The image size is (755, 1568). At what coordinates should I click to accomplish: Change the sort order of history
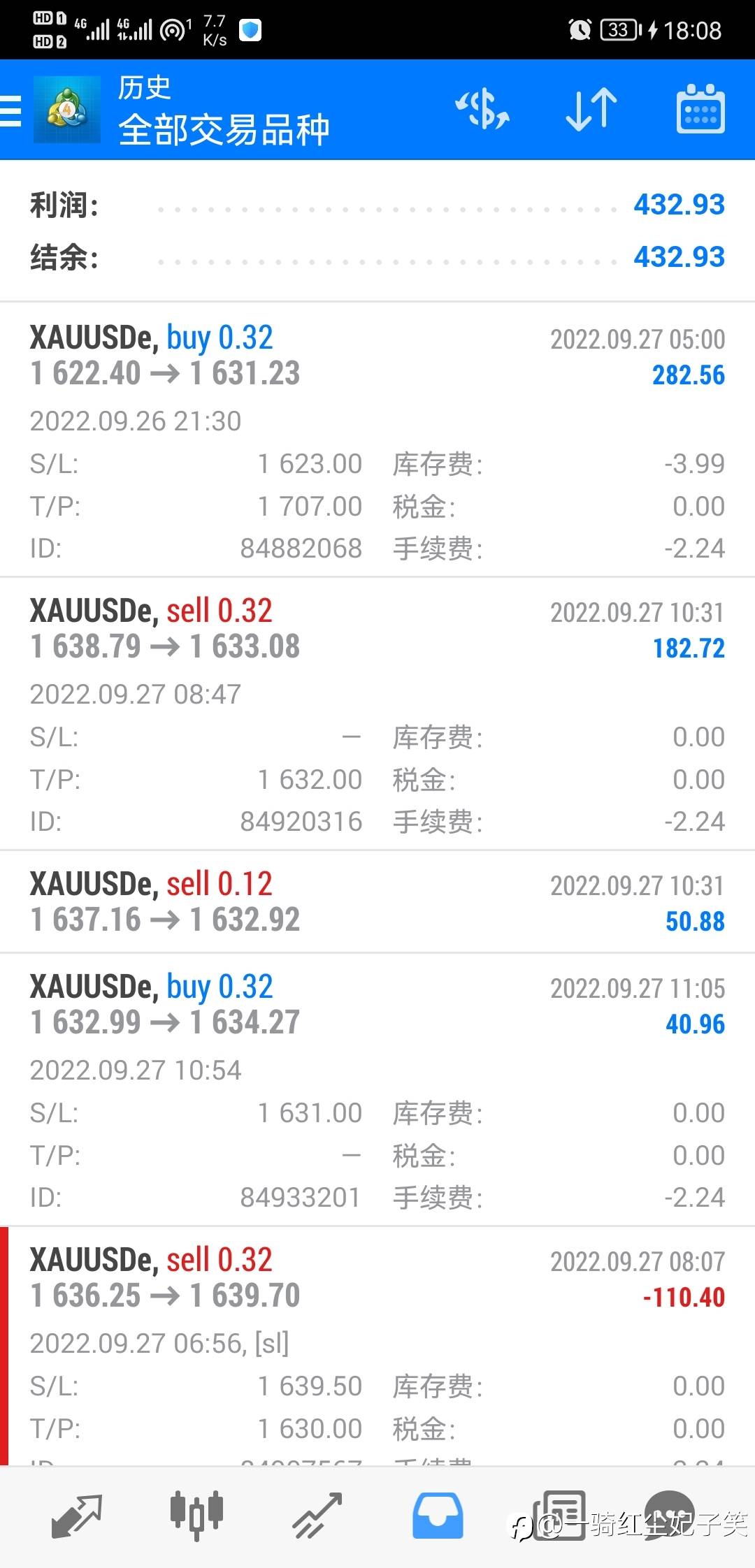click(591, 110)
